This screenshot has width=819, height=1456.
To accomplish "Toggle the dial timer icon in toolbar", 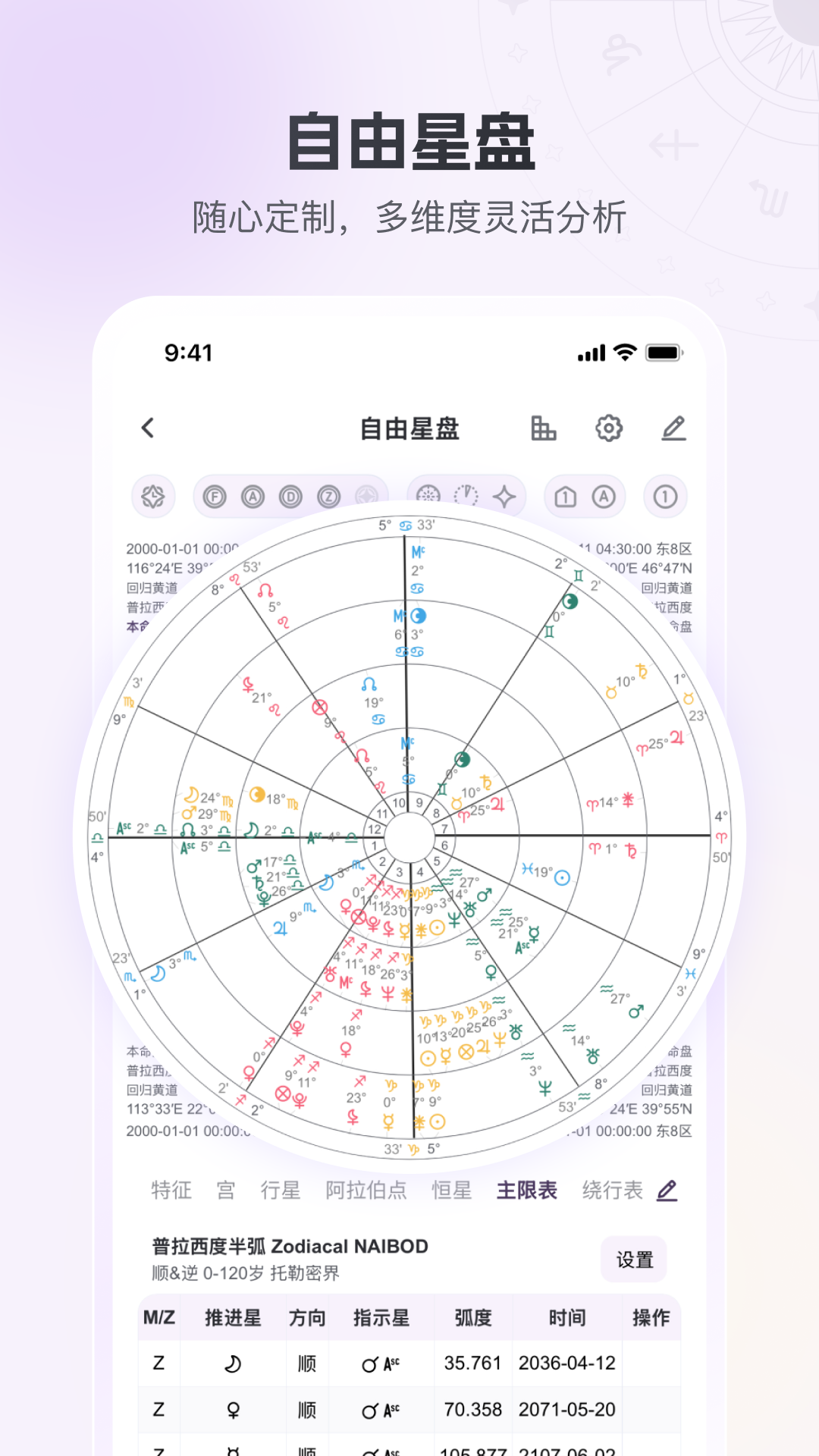I will 467,496.
